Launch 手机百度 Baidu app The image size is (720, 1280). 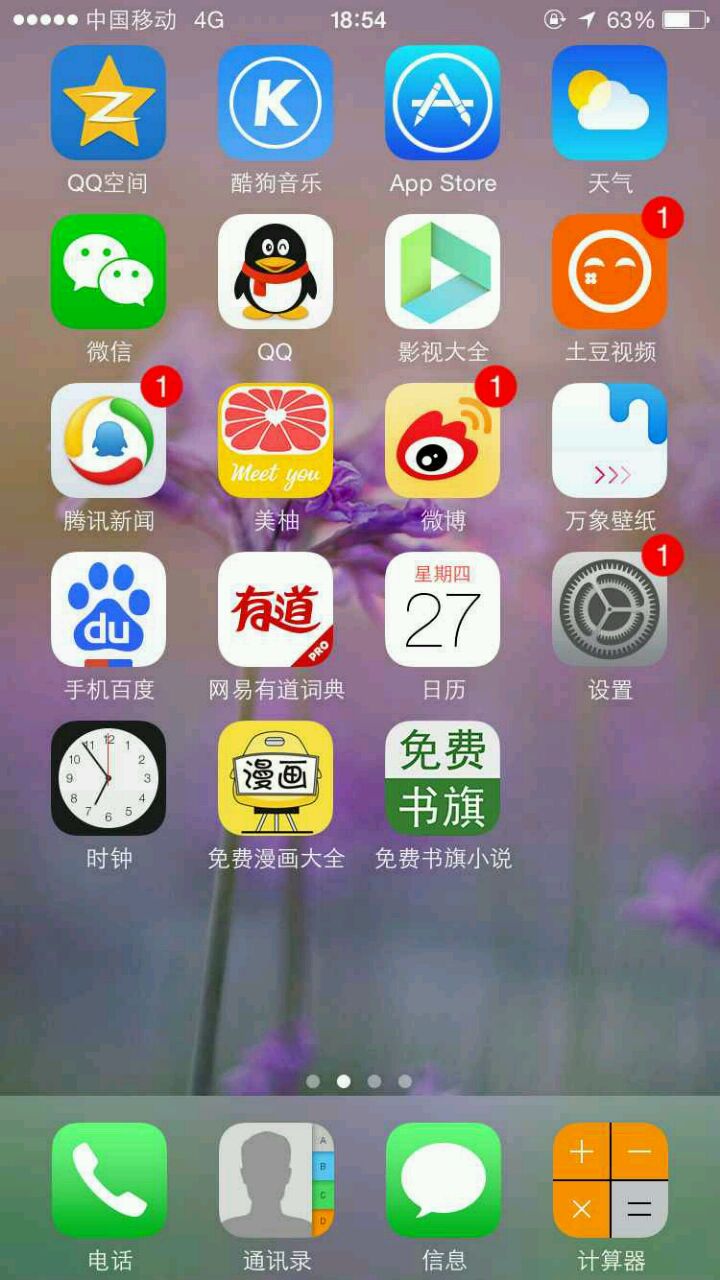(108, 610)
